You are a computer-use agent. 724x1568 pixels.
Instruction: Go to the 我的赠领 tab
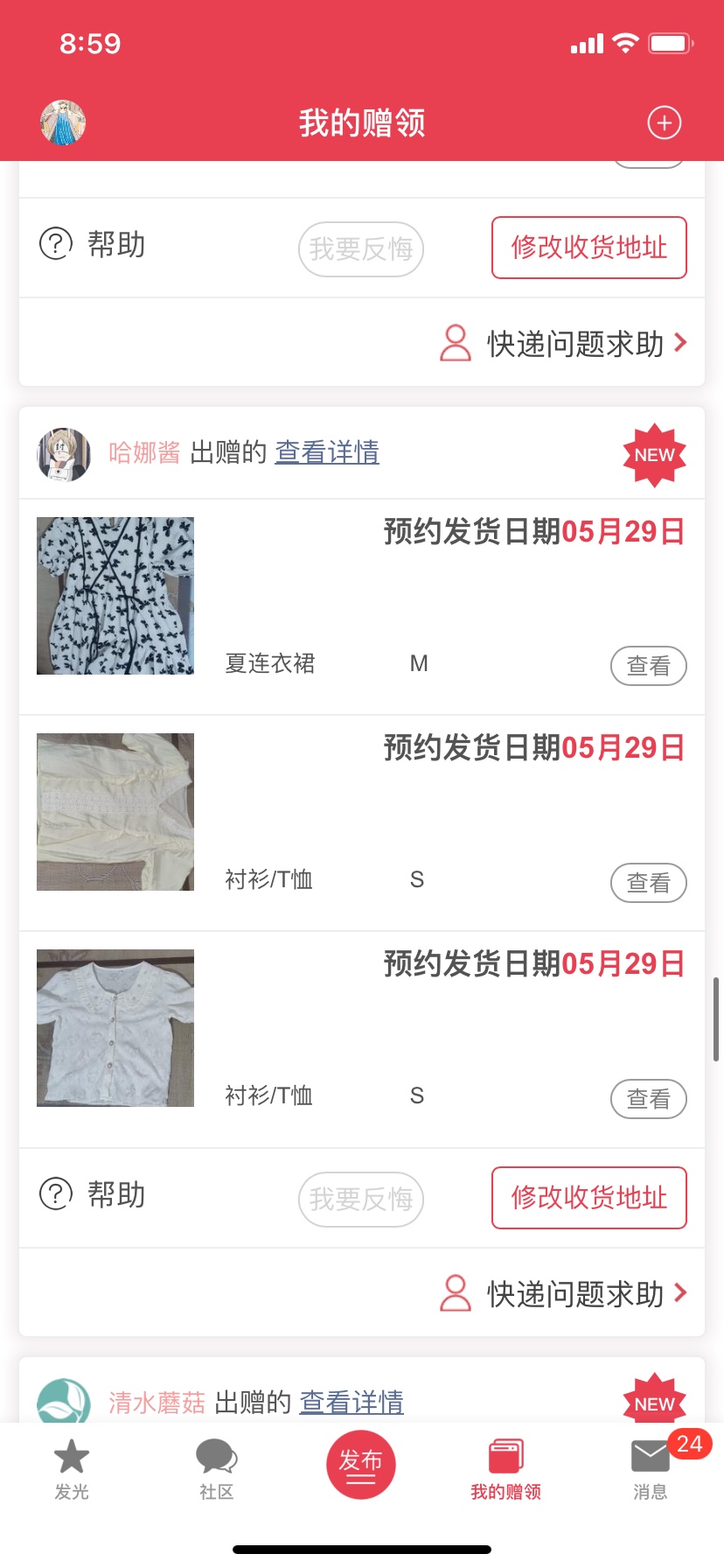[x=505, y=1470]
